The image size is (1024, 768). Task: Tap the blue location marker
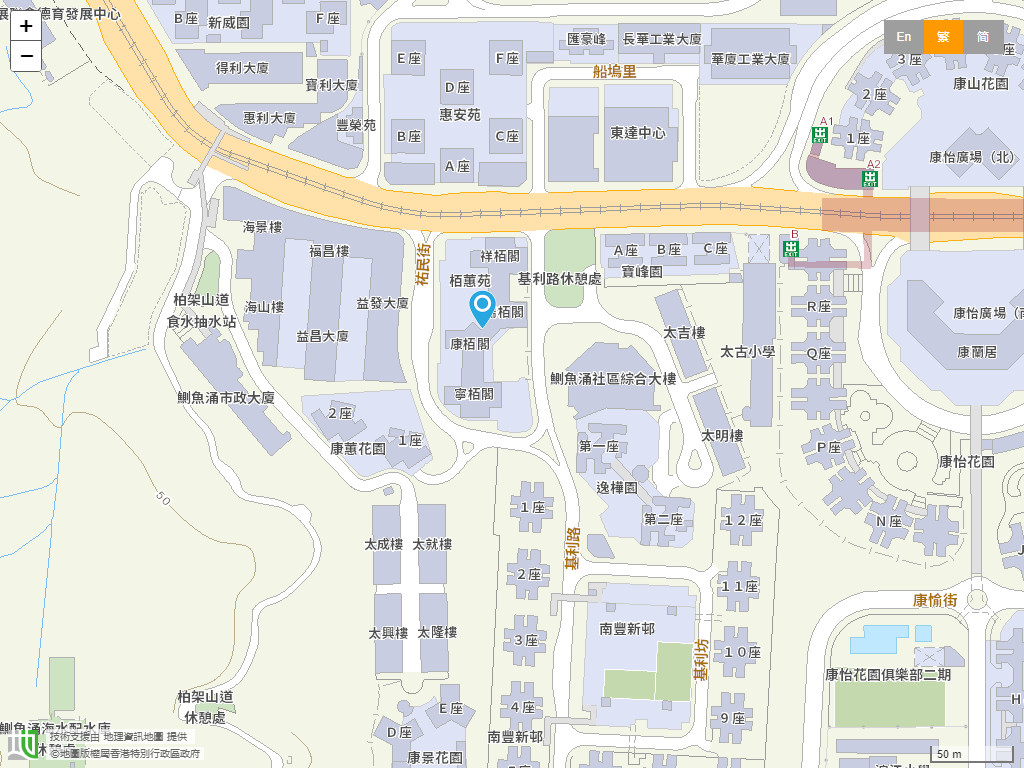[x=482, y=307]
